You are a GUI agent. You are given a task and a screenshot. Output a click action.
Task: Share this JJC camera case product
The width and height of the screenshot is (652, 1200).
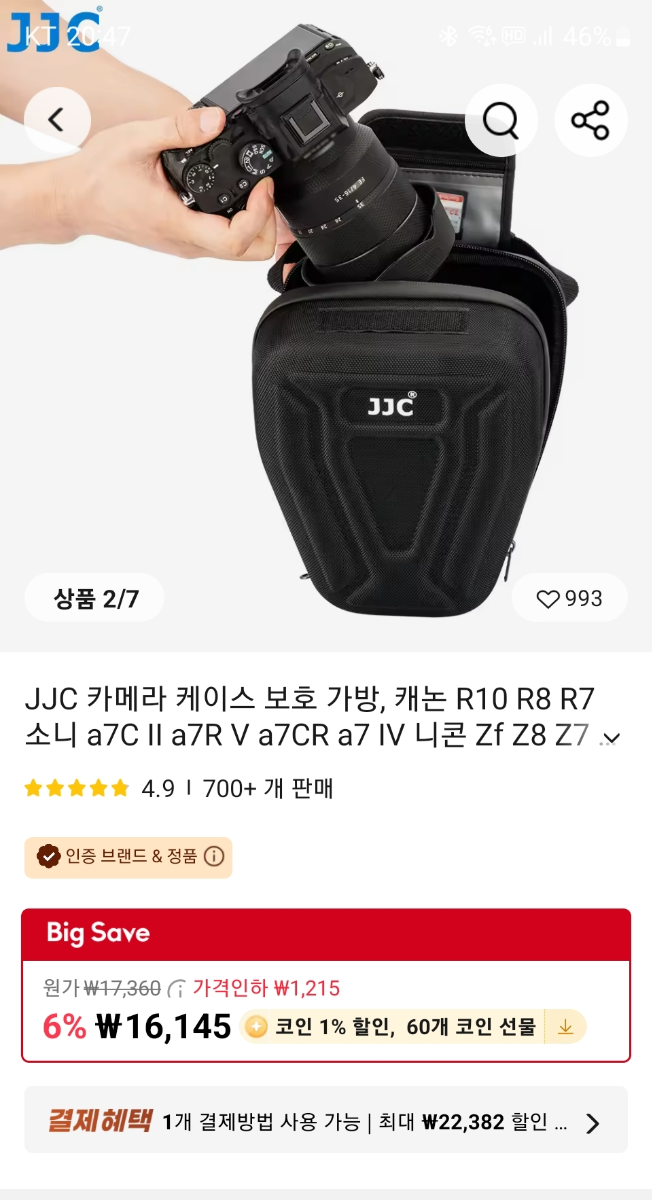pos(590,121)
